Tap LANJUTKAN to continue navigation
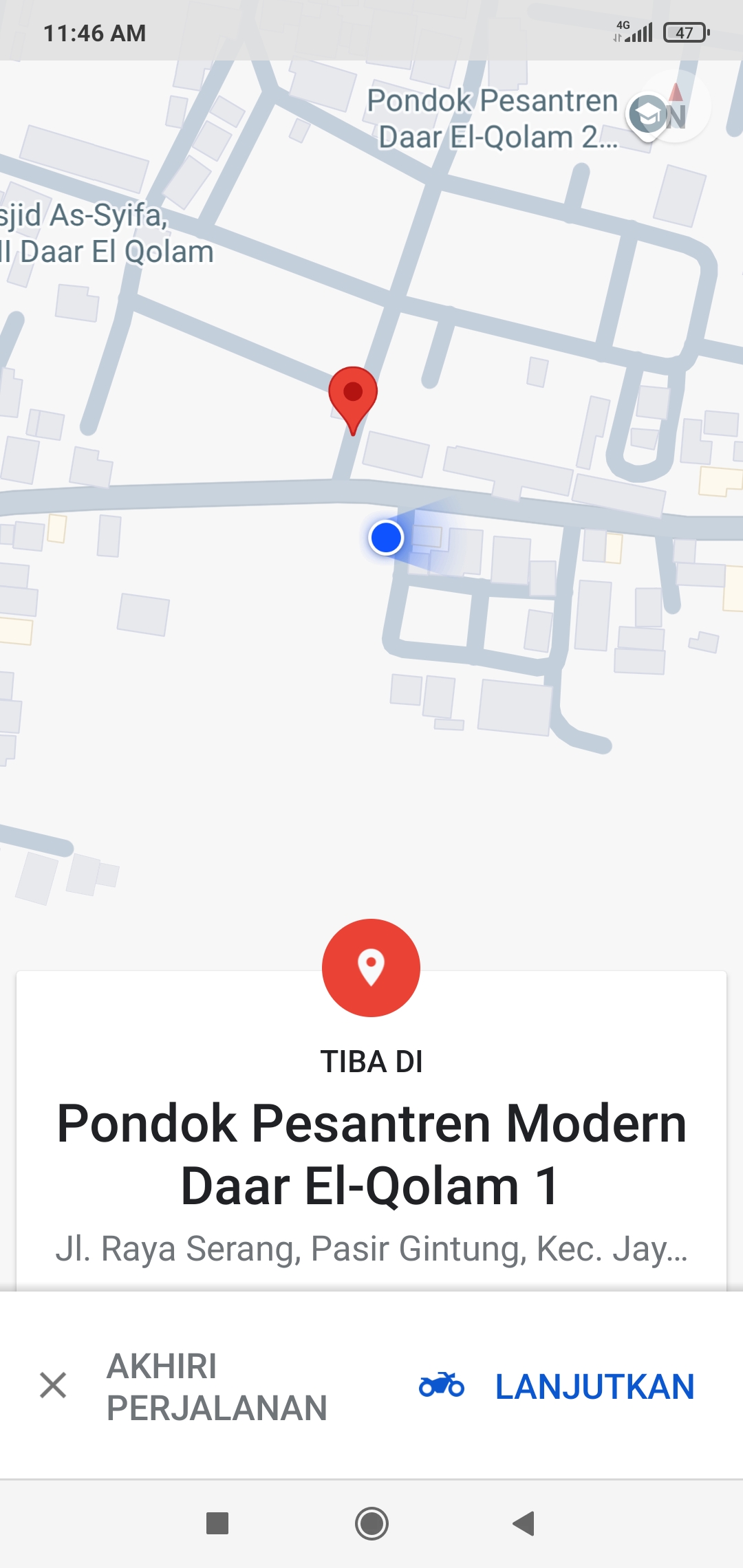Image resolution: width=743 pixels, height=1568 pixels. (x=594, y=1386)
